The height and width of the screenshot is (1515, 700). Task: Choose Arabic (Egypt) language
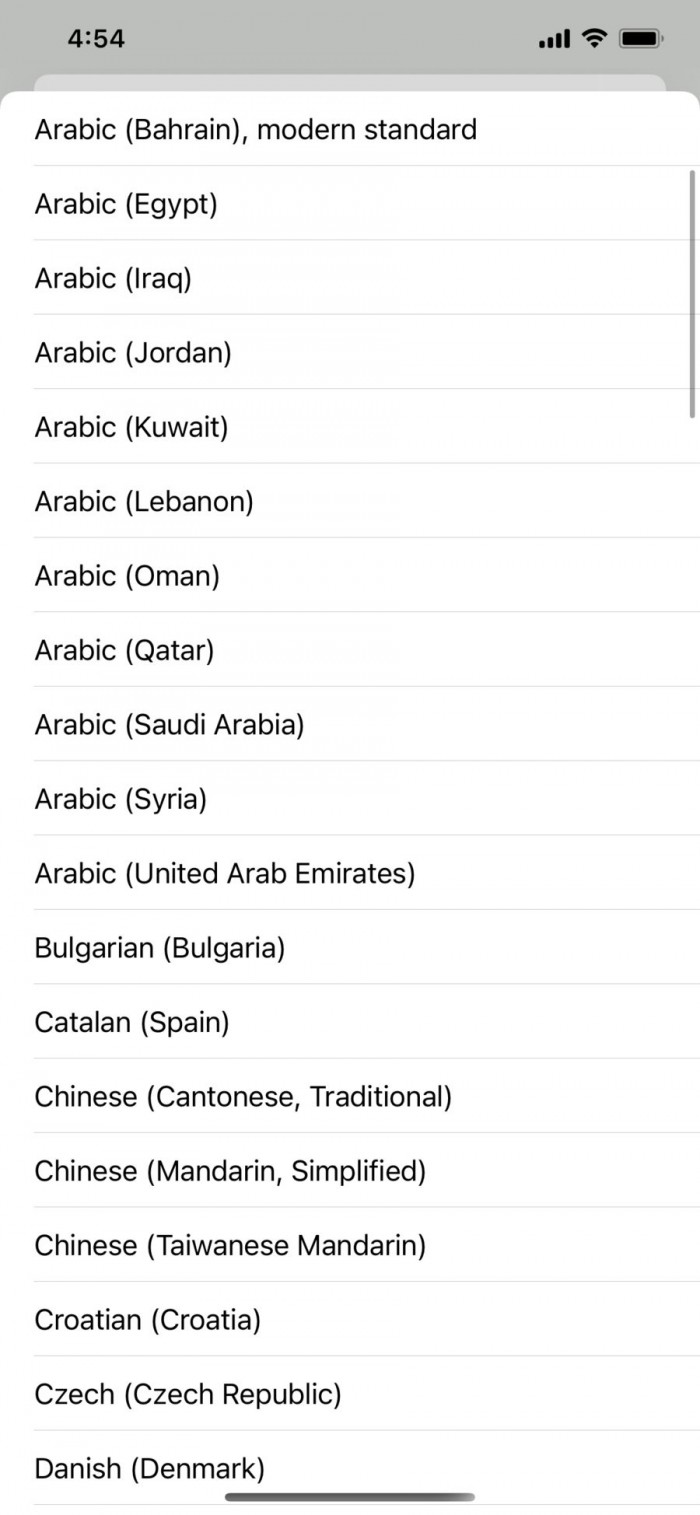pyautogui.click(x=350, y=204)
